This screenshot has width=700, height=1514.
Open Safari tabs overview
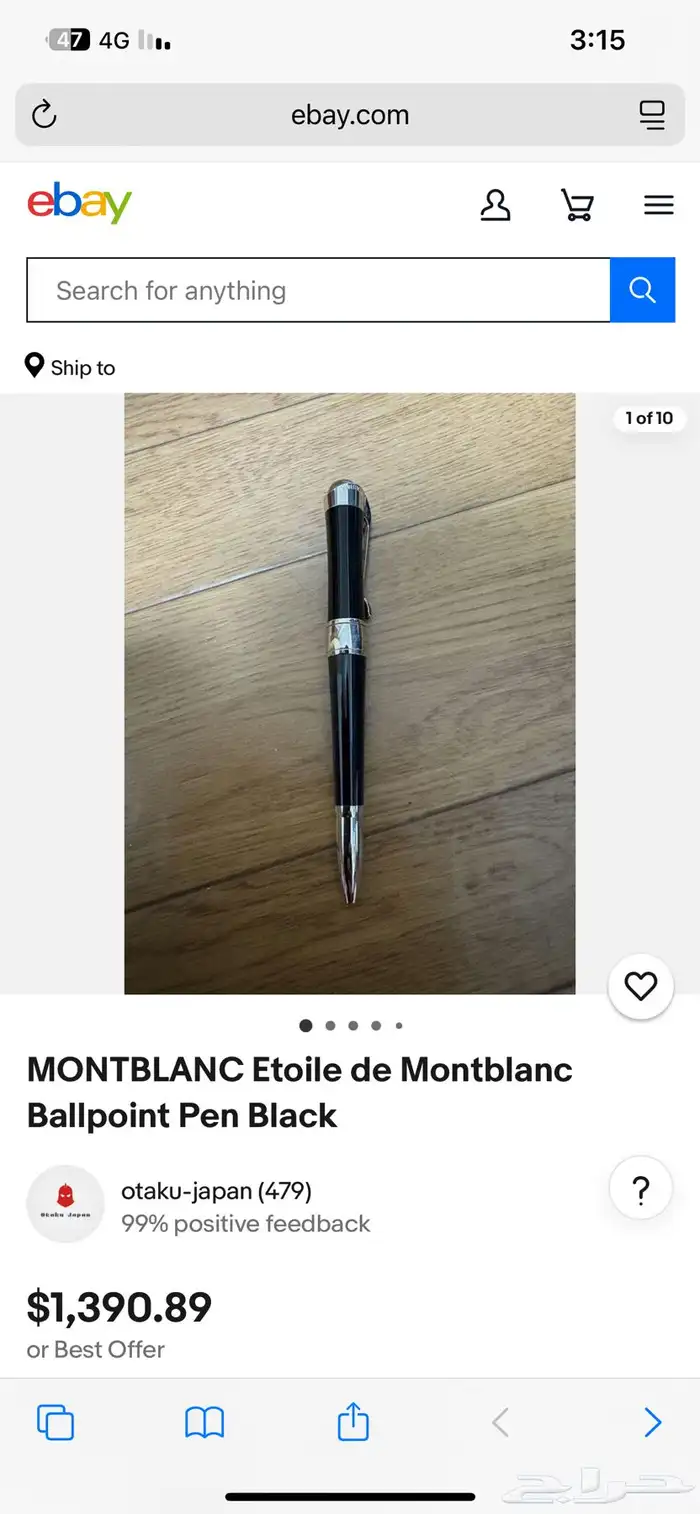(x=55, y=1422)
